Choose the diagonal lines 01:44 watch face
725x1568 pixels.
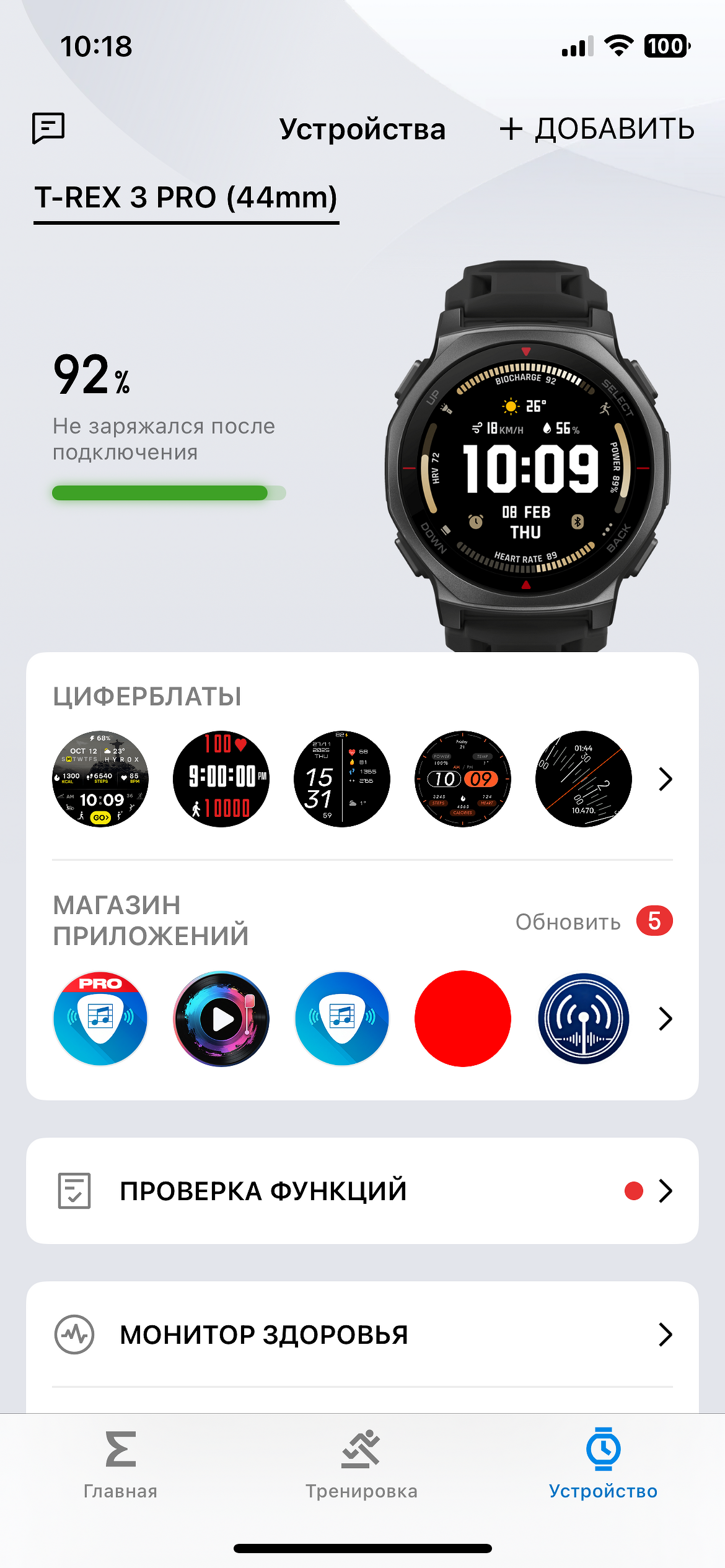coord(583,778)
